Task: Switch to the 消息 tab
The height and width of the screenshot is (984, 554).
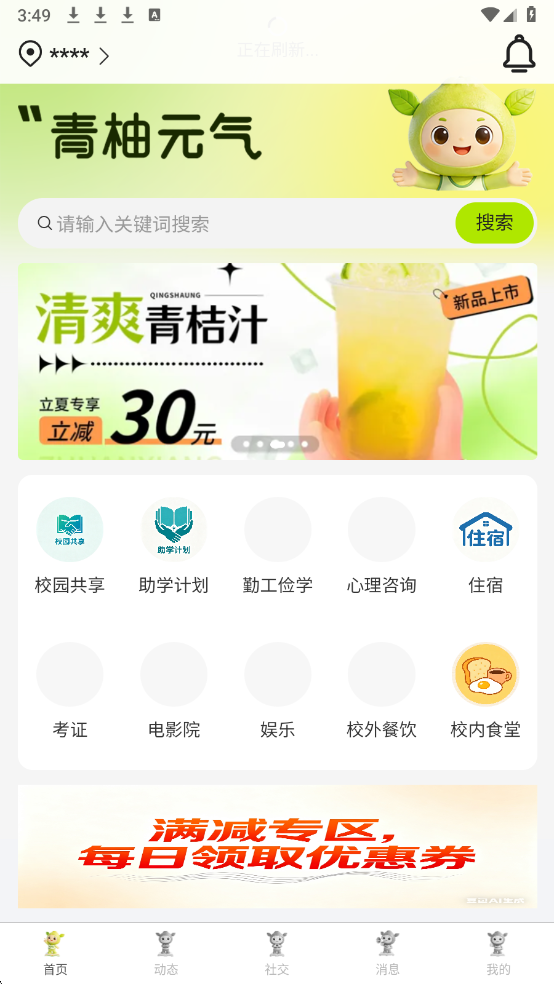Action: (x=388, y=954)
